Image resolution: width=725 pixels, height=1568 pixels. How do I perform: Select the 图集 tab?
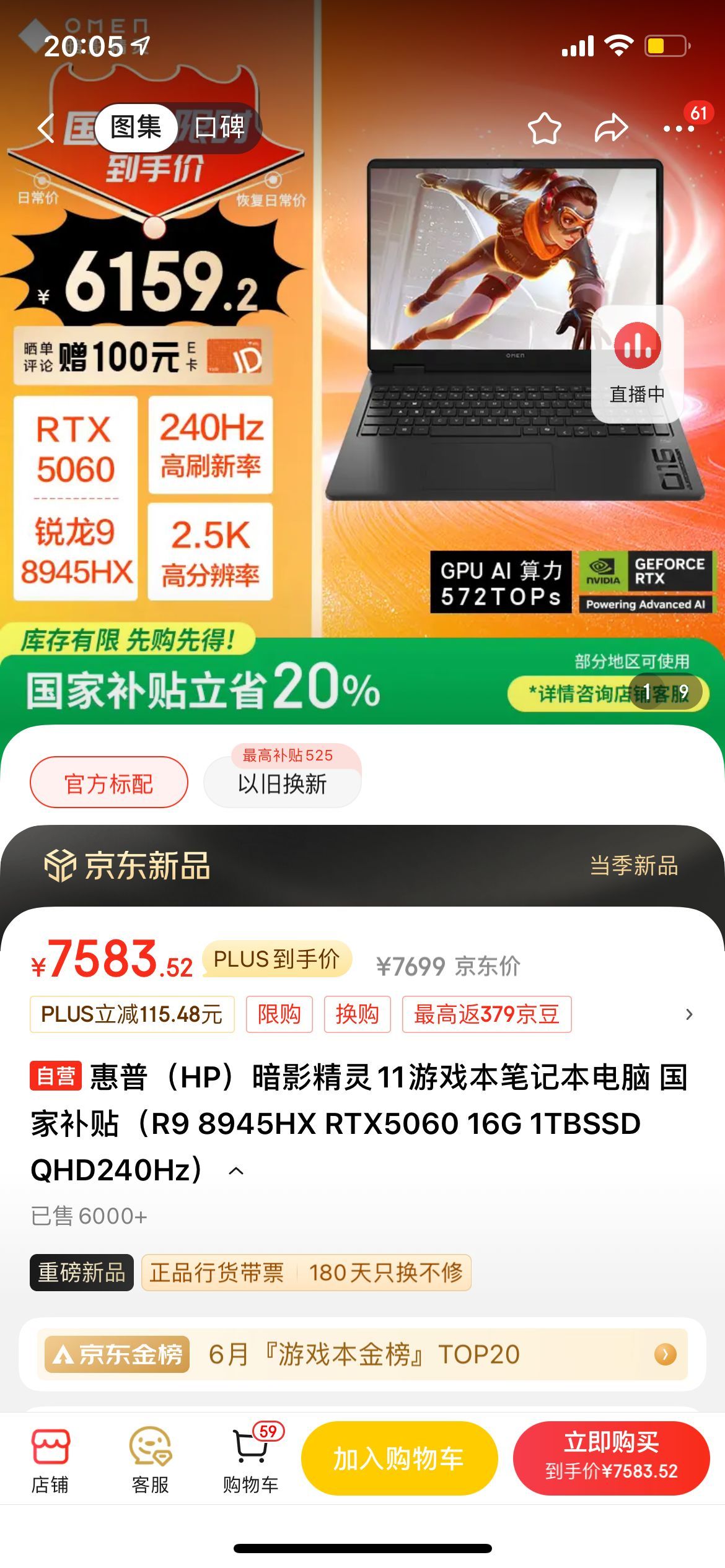[136, 128]
